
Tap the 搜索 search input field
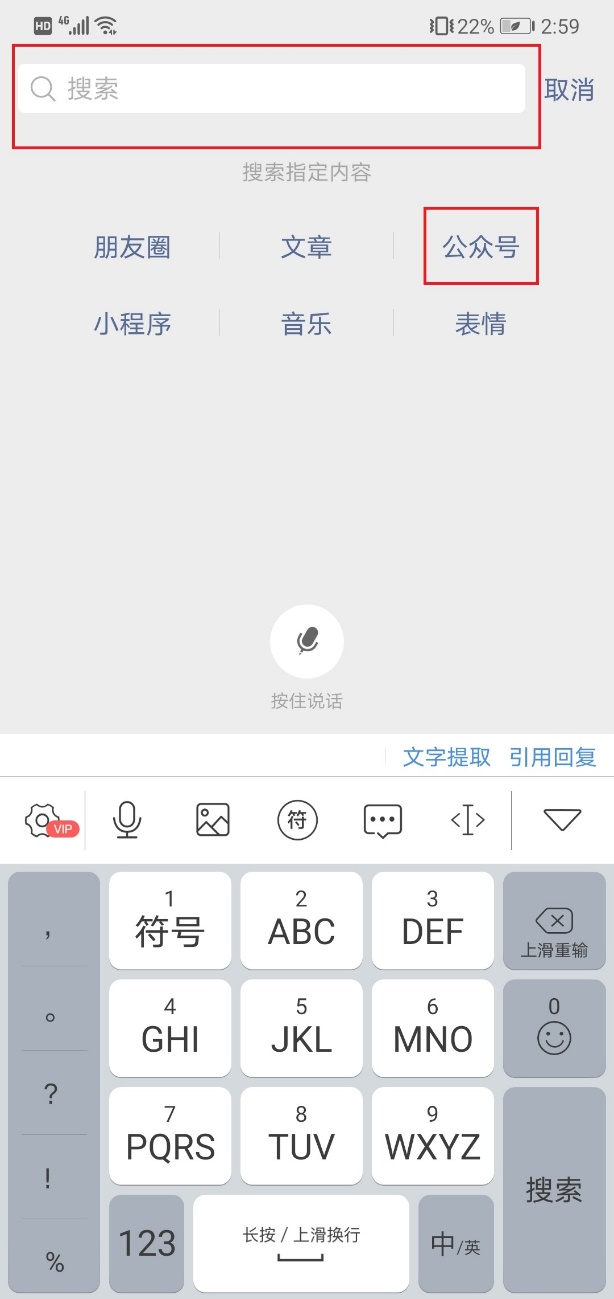290,89
